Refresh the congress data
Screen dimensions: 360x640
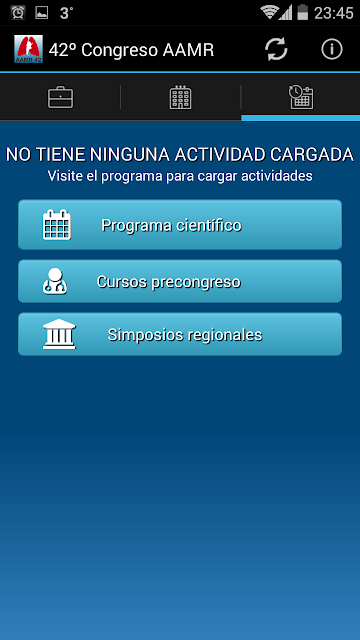pyautogui.click(x=276, y=50)
